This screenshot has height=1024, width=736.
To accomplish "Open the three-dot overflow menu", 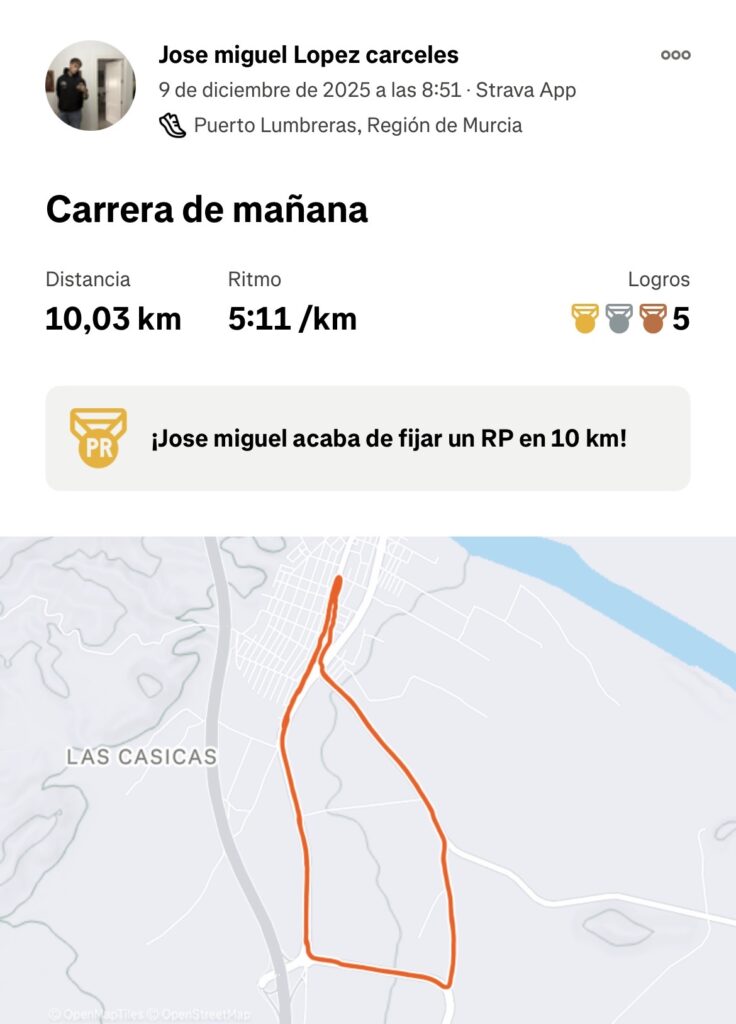I will point(675,55).
